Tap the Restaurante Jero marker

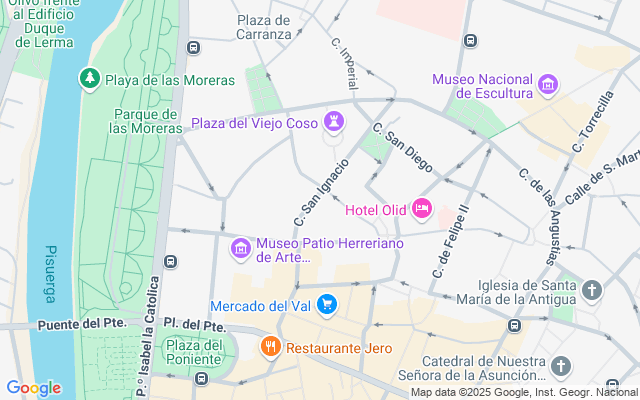[270, 347]
